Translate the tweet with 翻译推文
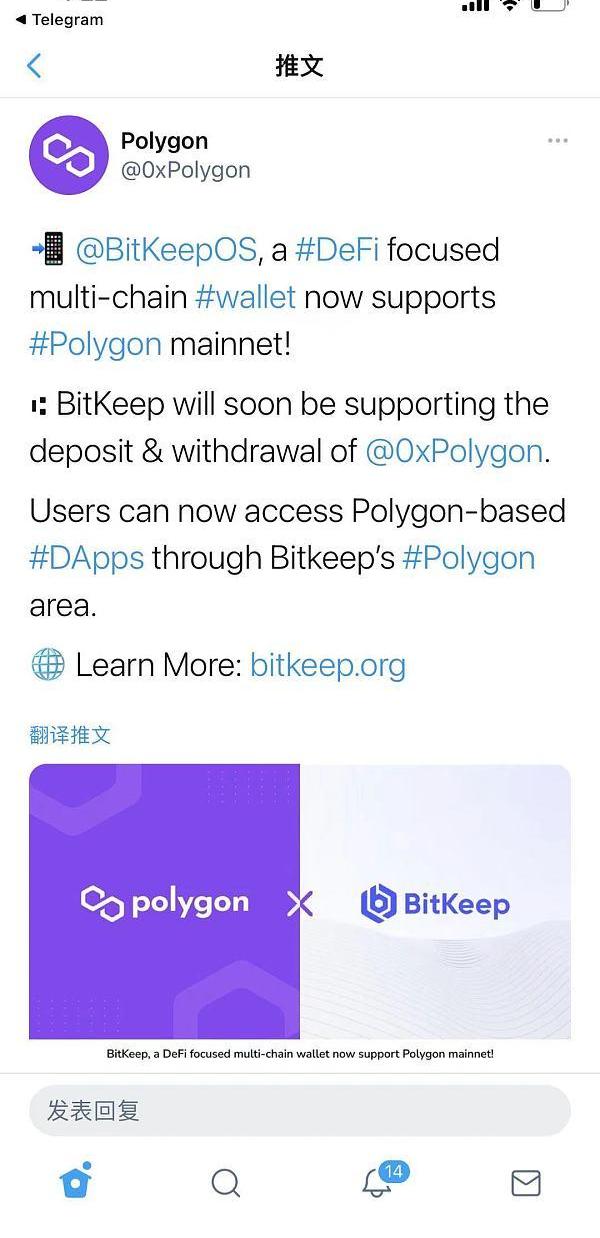This screenshot has width=600, height=1238. tap(70, 735)
